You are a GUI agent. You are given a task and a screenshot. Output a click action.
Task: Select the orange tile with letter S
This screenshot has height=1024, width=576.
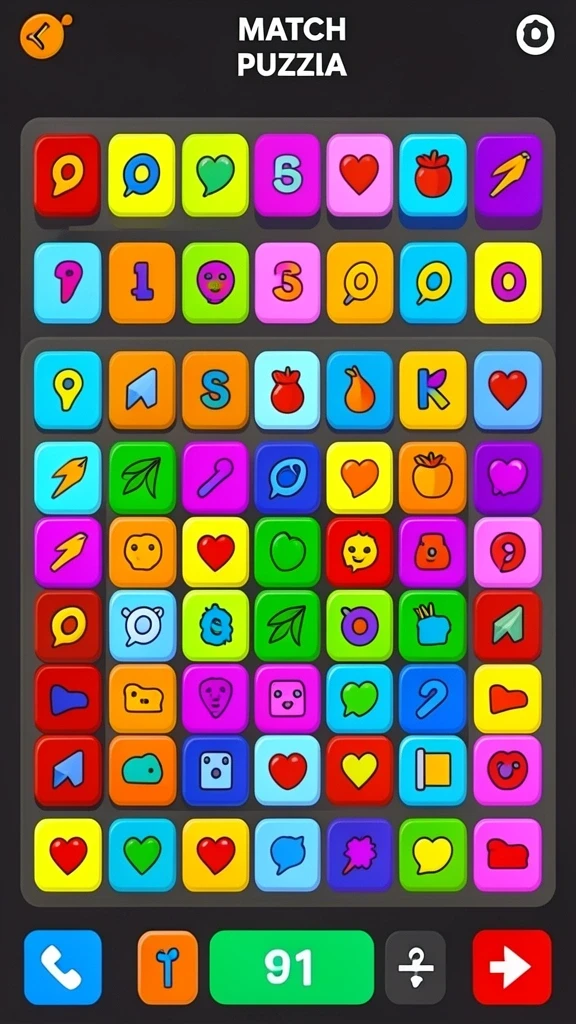215,390
